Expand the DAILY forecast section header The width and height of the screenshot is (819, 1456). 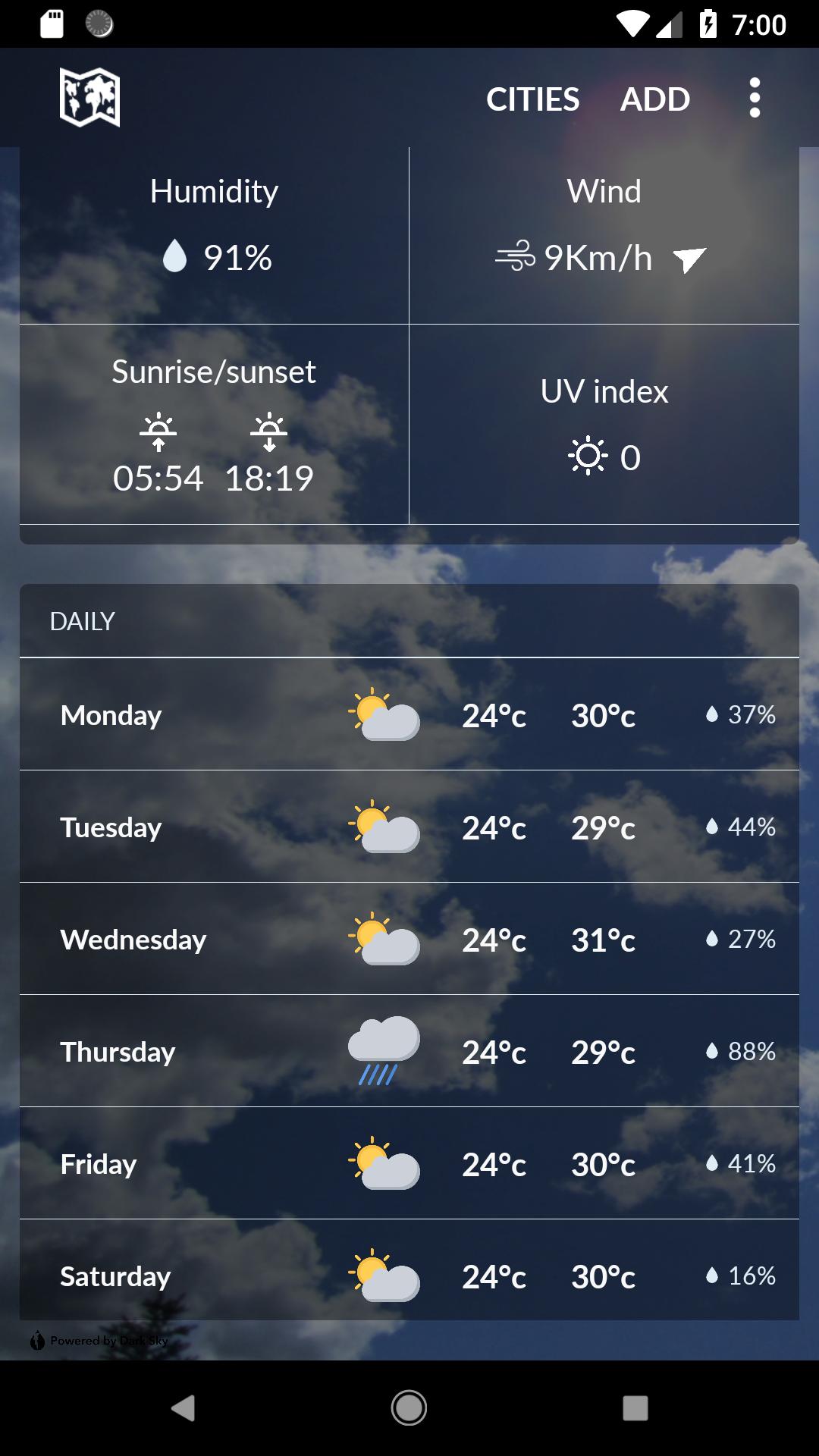[x=81, y=620]
